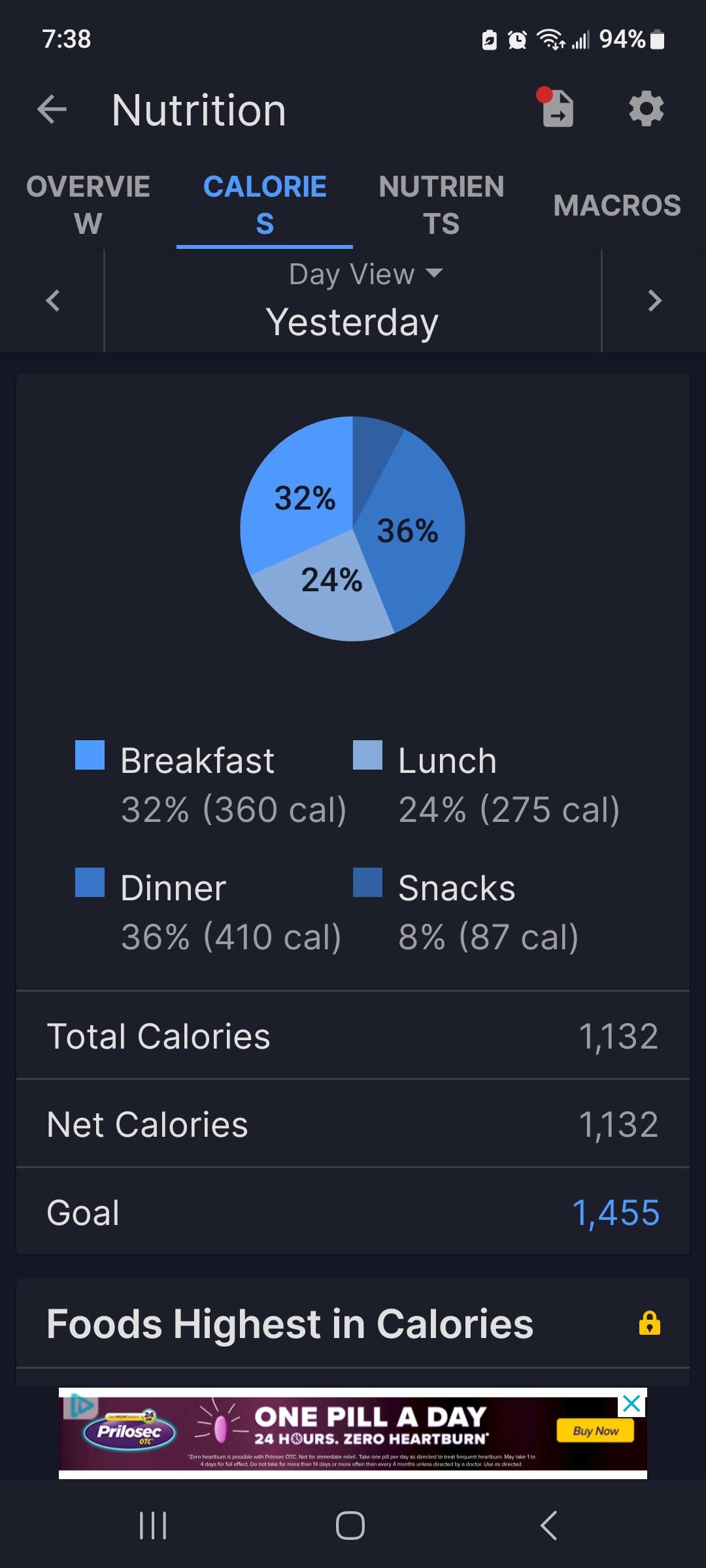Go to the next day
706x1568 pixels.
tap(654, 301)
